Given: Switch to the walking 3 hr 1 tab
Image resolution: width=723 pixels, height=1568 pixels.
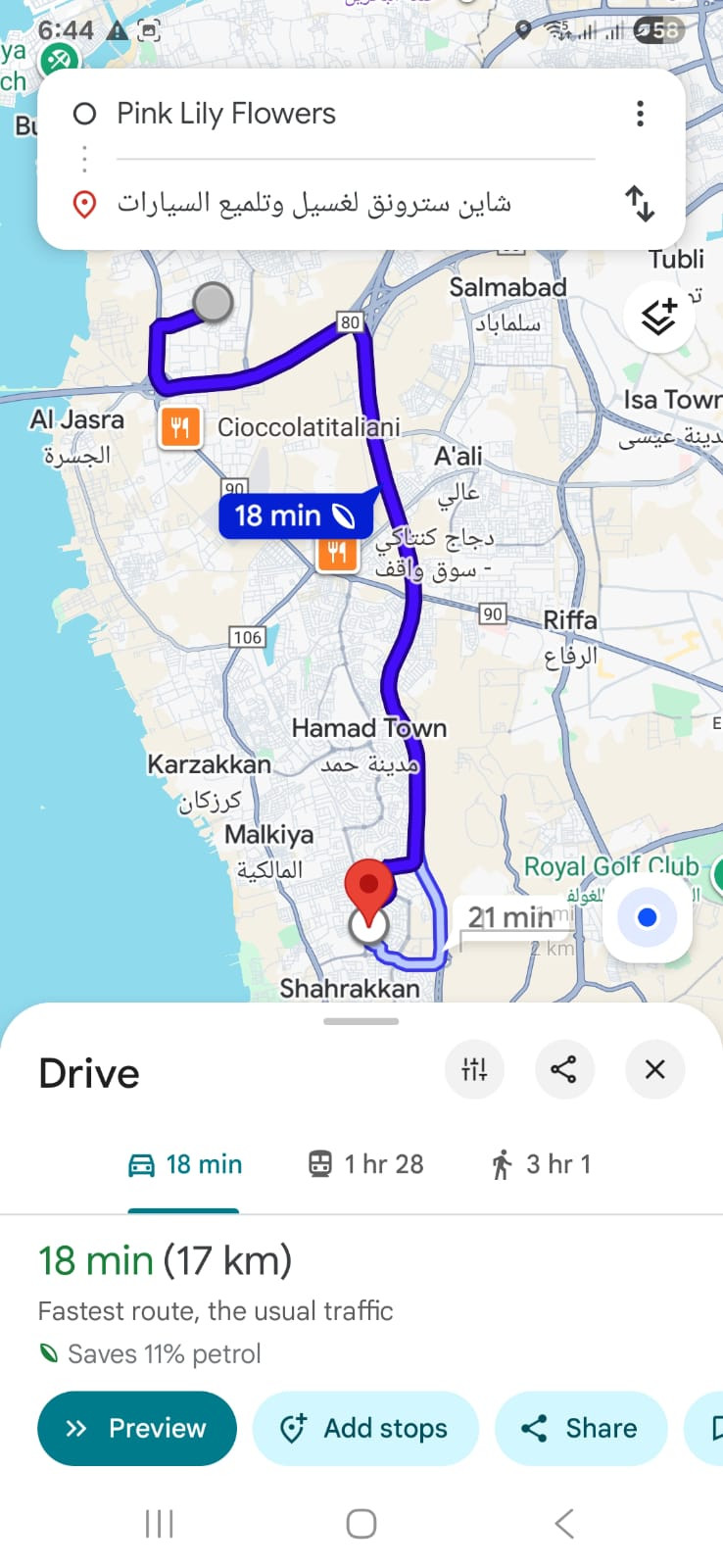Looking at the screenshot, I should tap(540, 1164).
